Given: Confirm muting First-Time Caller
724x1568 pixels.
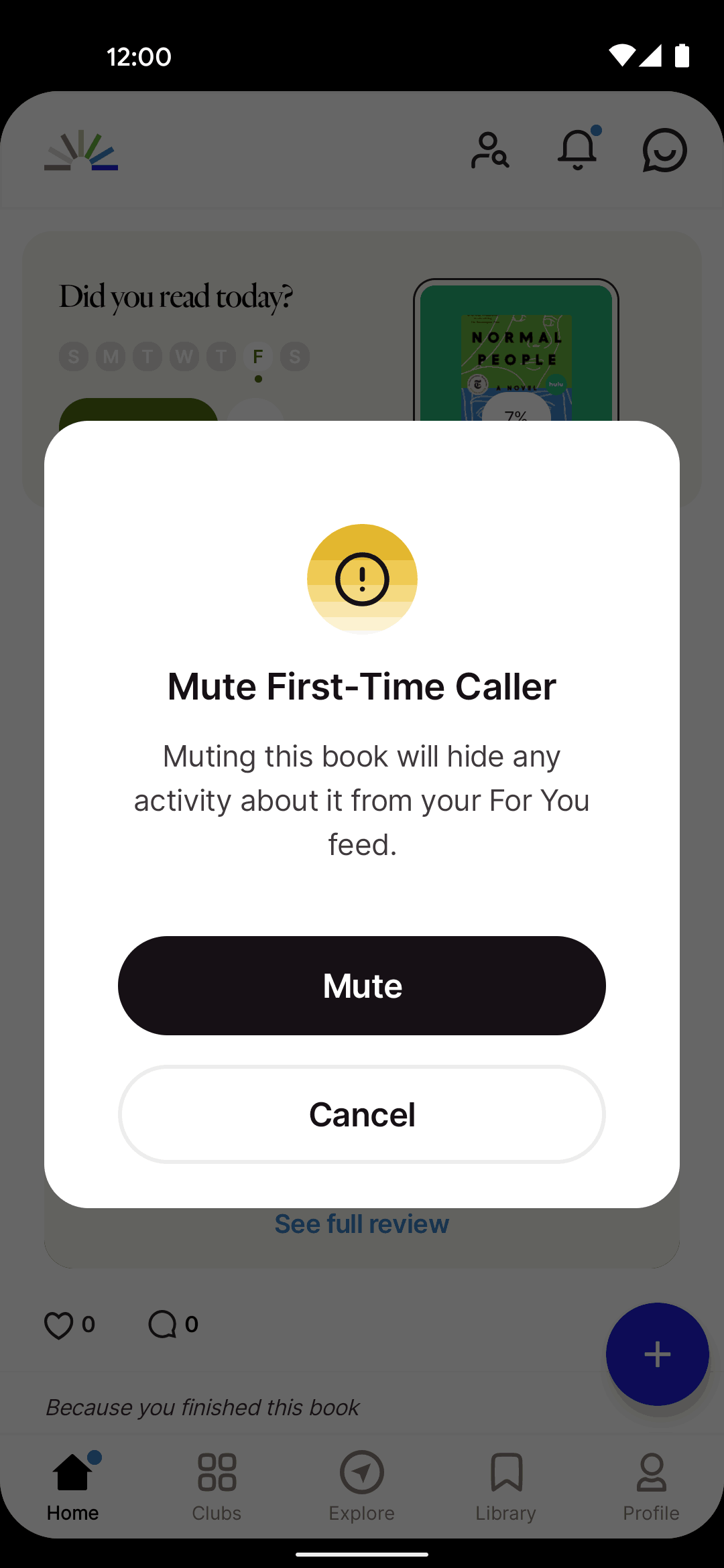Looking at the screenshot, I should click(x=362, y=986).
